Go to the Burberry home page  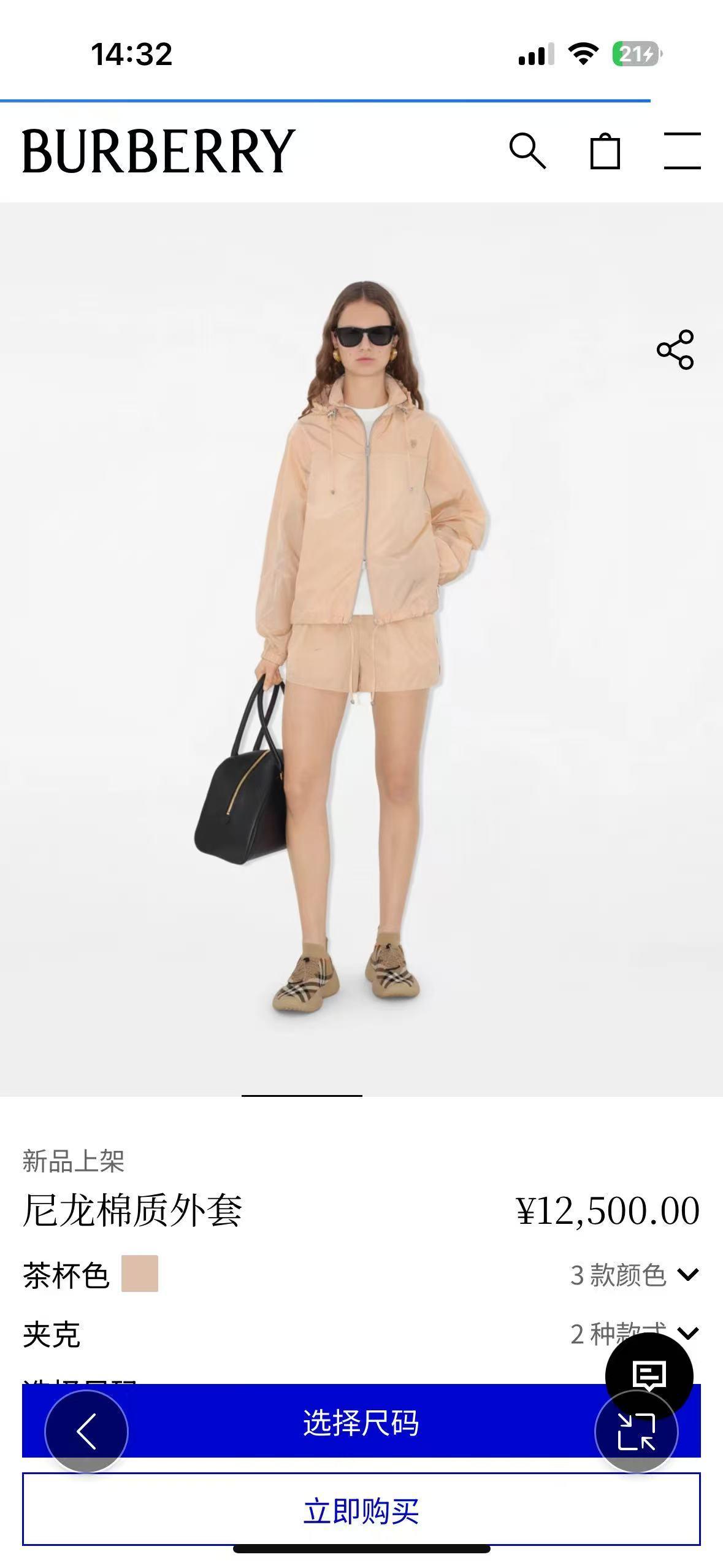coord(158,151)
